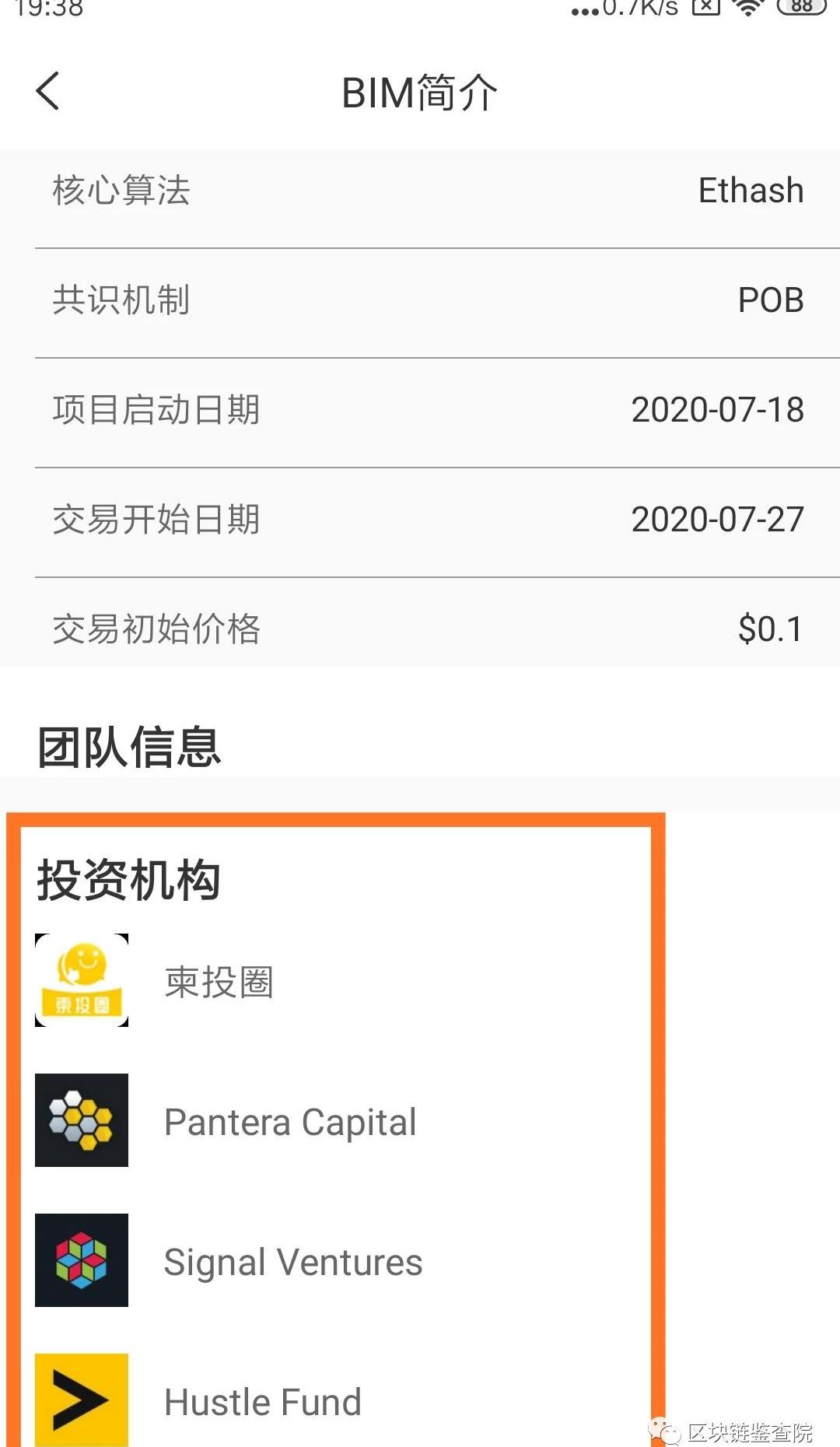Open the 柬投圈 investor entry
Image resolution: width=840 pixels, height=1447 pixels.
218,982
